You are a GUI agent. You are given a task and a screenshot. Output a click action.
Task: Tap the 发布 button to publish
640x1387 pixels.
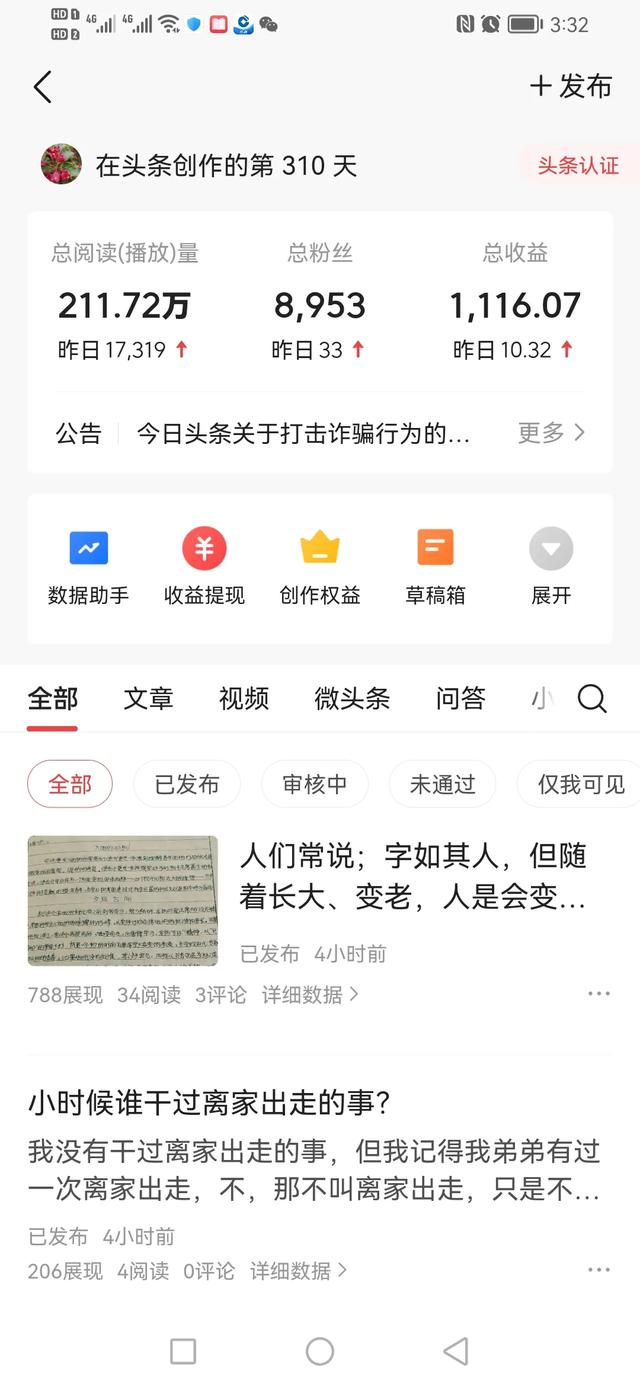click(x=570, y=86)
